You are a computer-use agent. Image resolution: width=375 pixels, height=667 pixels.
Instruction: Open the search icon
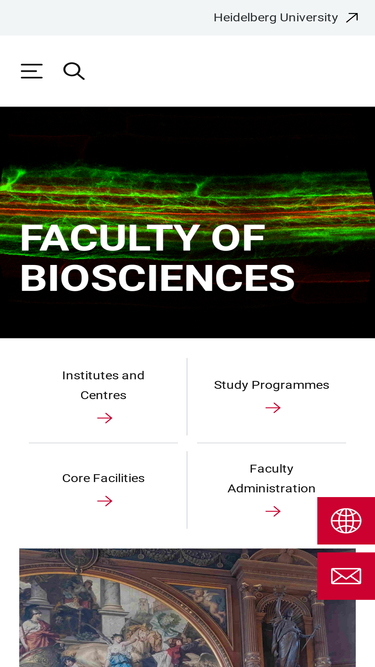(x=74, y=71)
